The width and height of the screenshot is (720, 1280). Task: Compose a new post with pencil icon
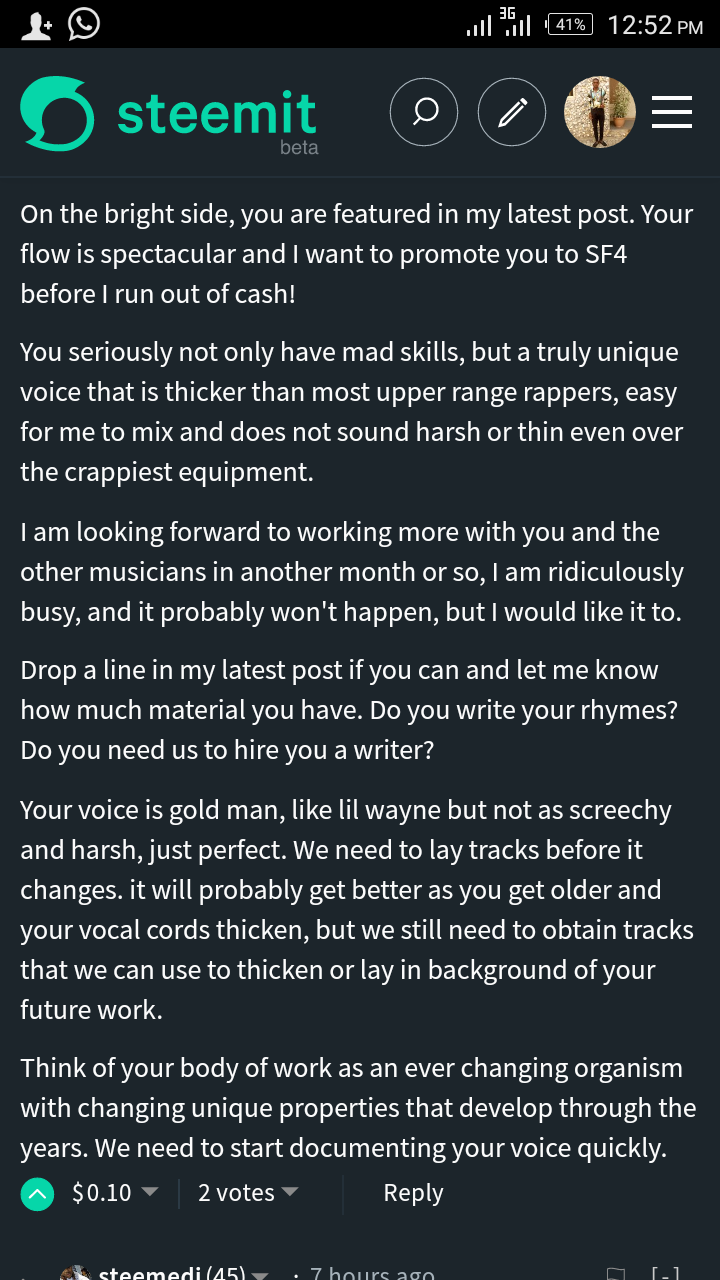pos(512,112)
